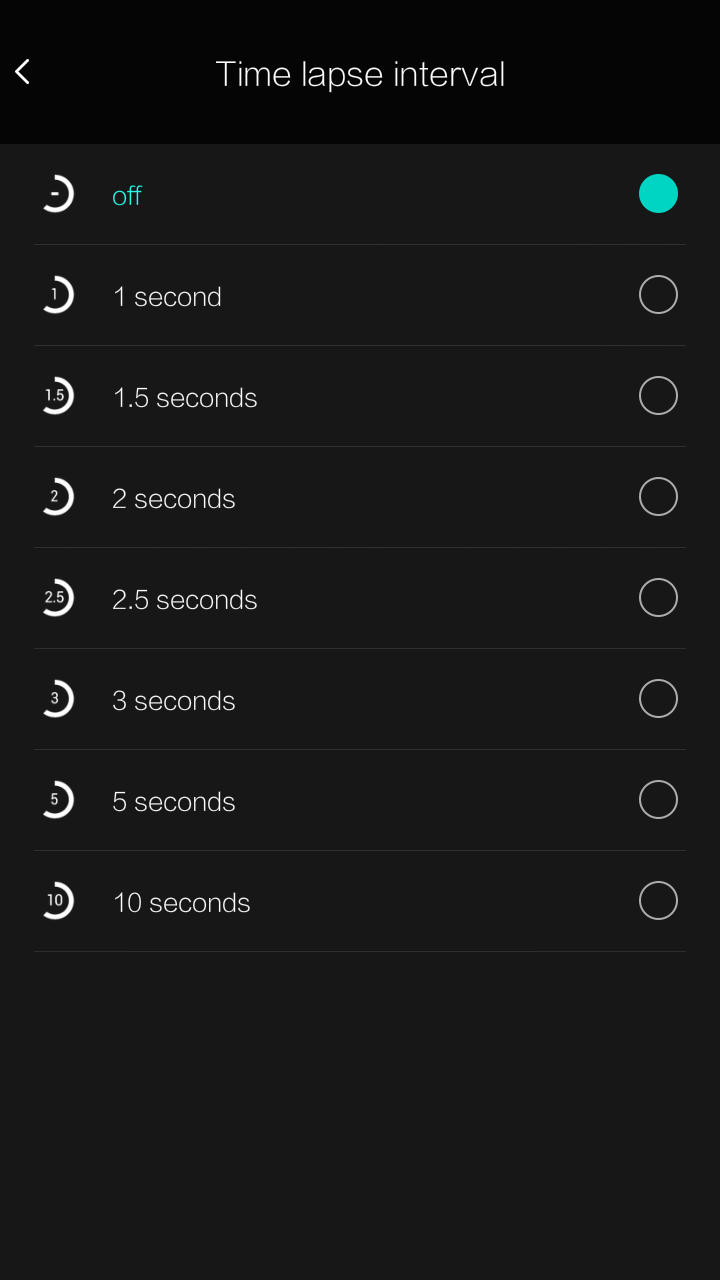Viewport: 720px width, 1280px height.
Task: Set time lapse to 5 seconds
Action: pyautogui.click(x=657, y=800)
